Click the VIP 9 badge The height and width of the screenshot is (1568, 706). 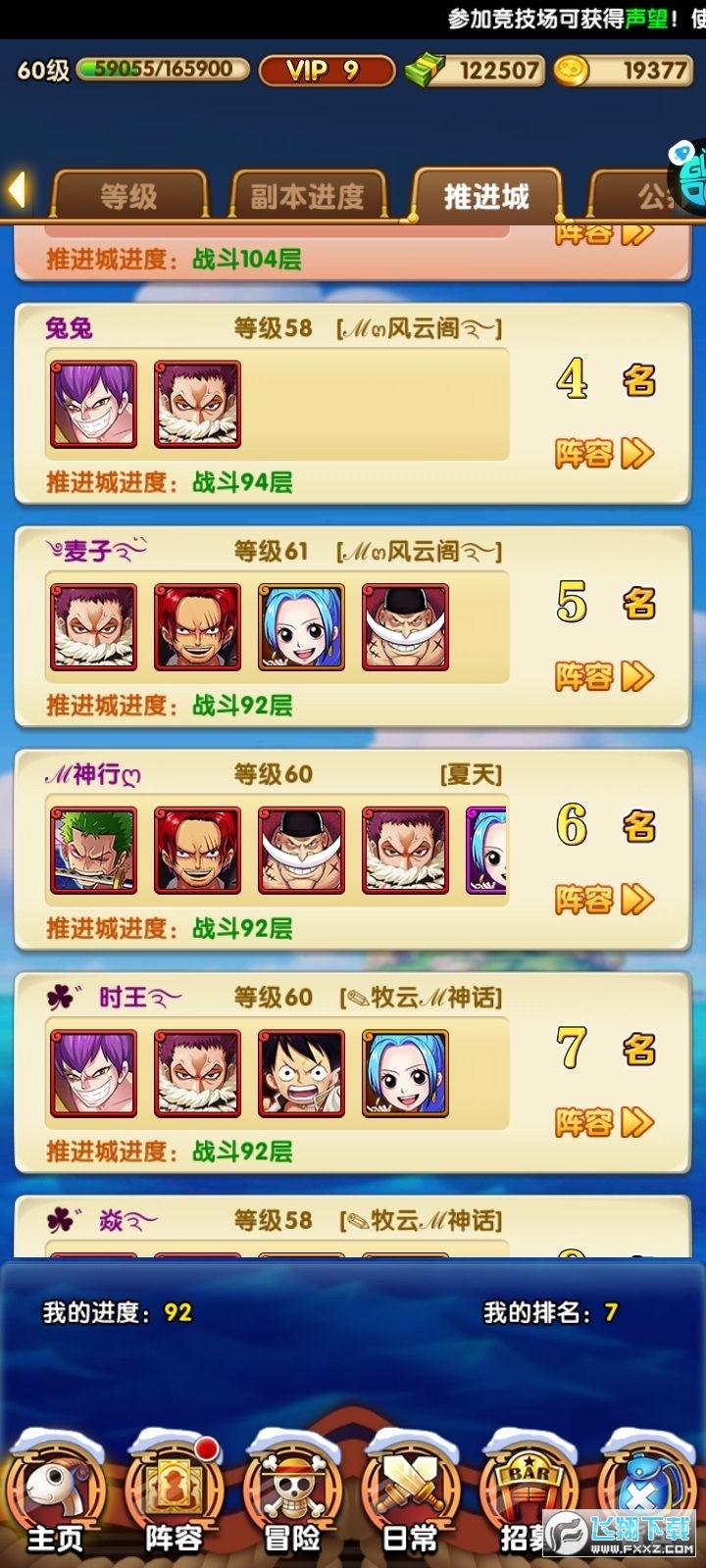[325, 69]
